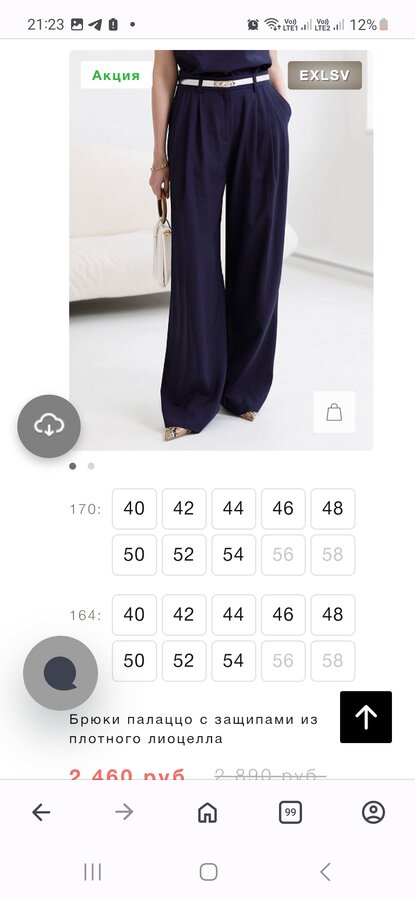Select size 52 for height 170
The image size is (415, 900).
(x=184, y=554)
